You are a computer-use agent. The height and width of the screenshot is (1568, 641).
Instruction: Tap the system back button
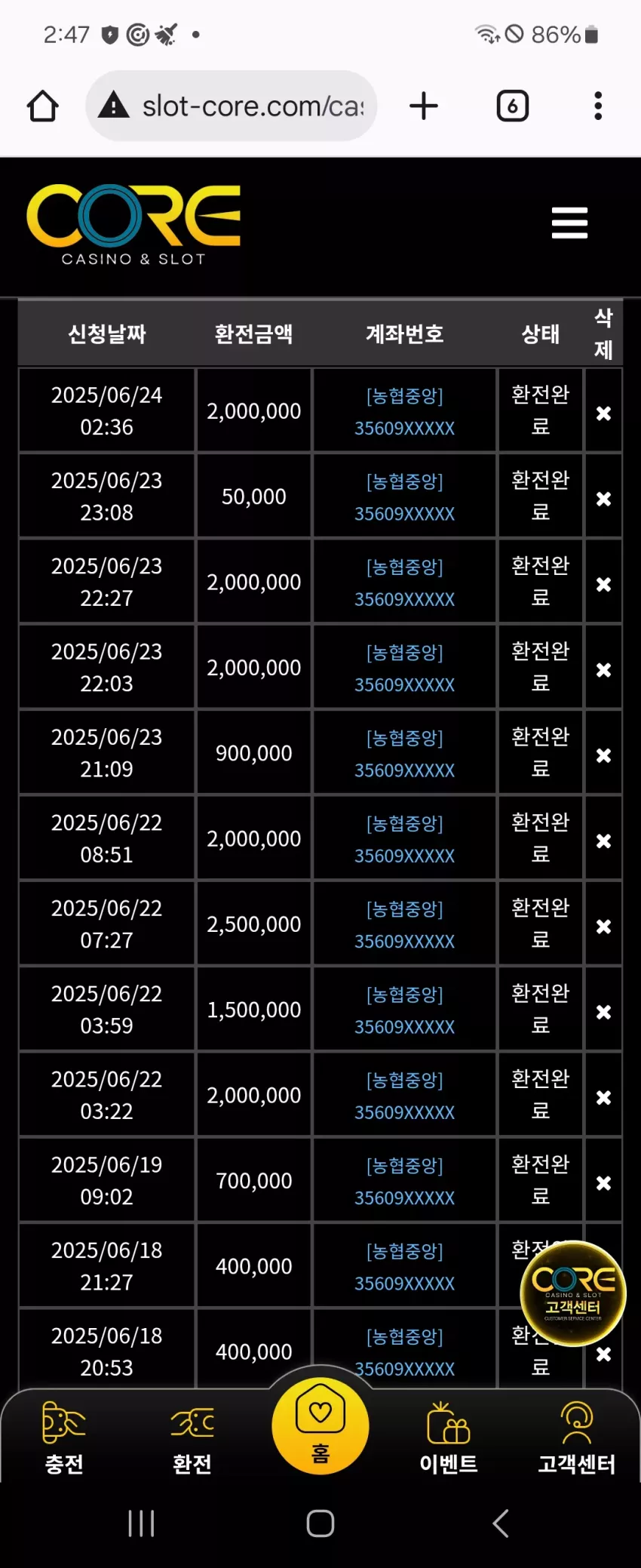click(501, 1523)
